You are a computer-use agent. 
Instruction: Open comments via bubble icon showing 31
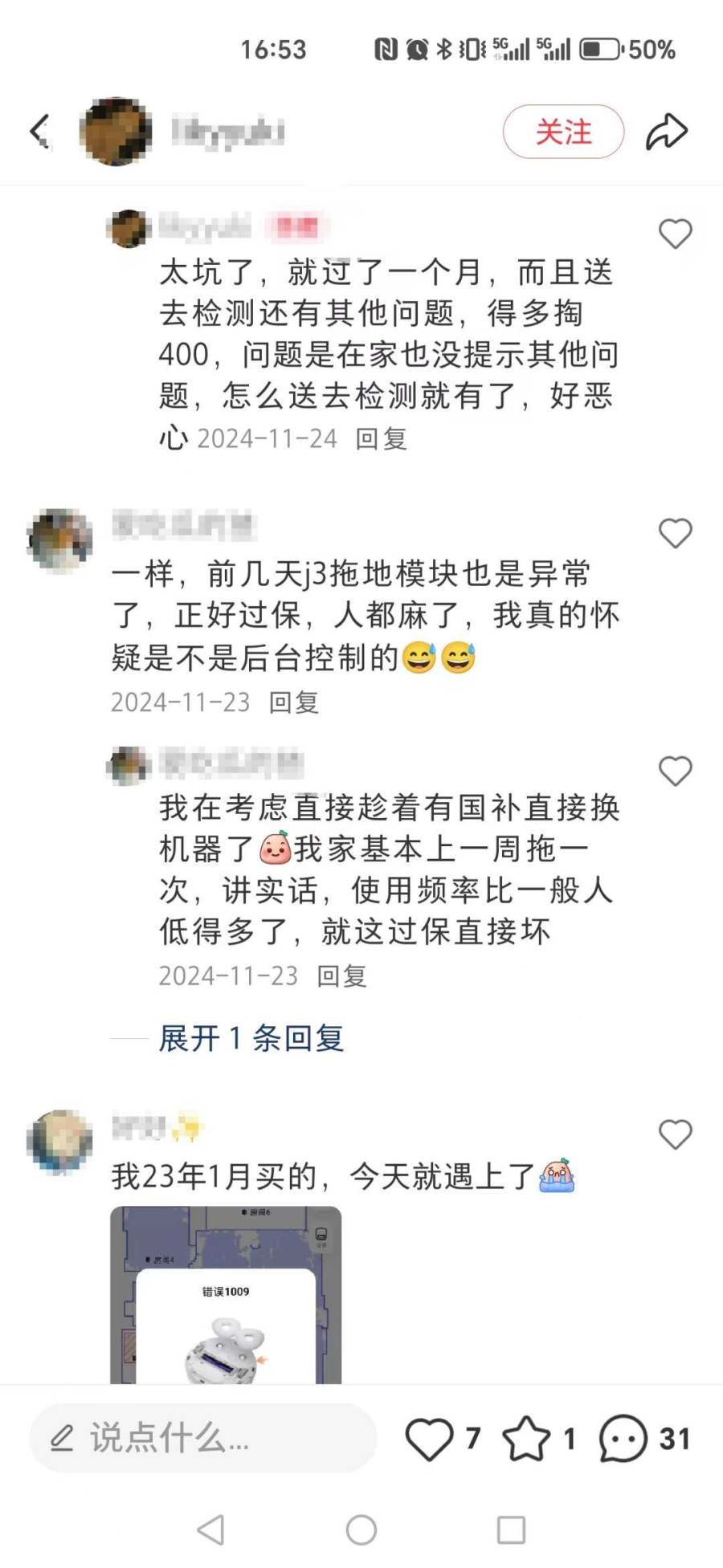click(x=623, y=1438)
